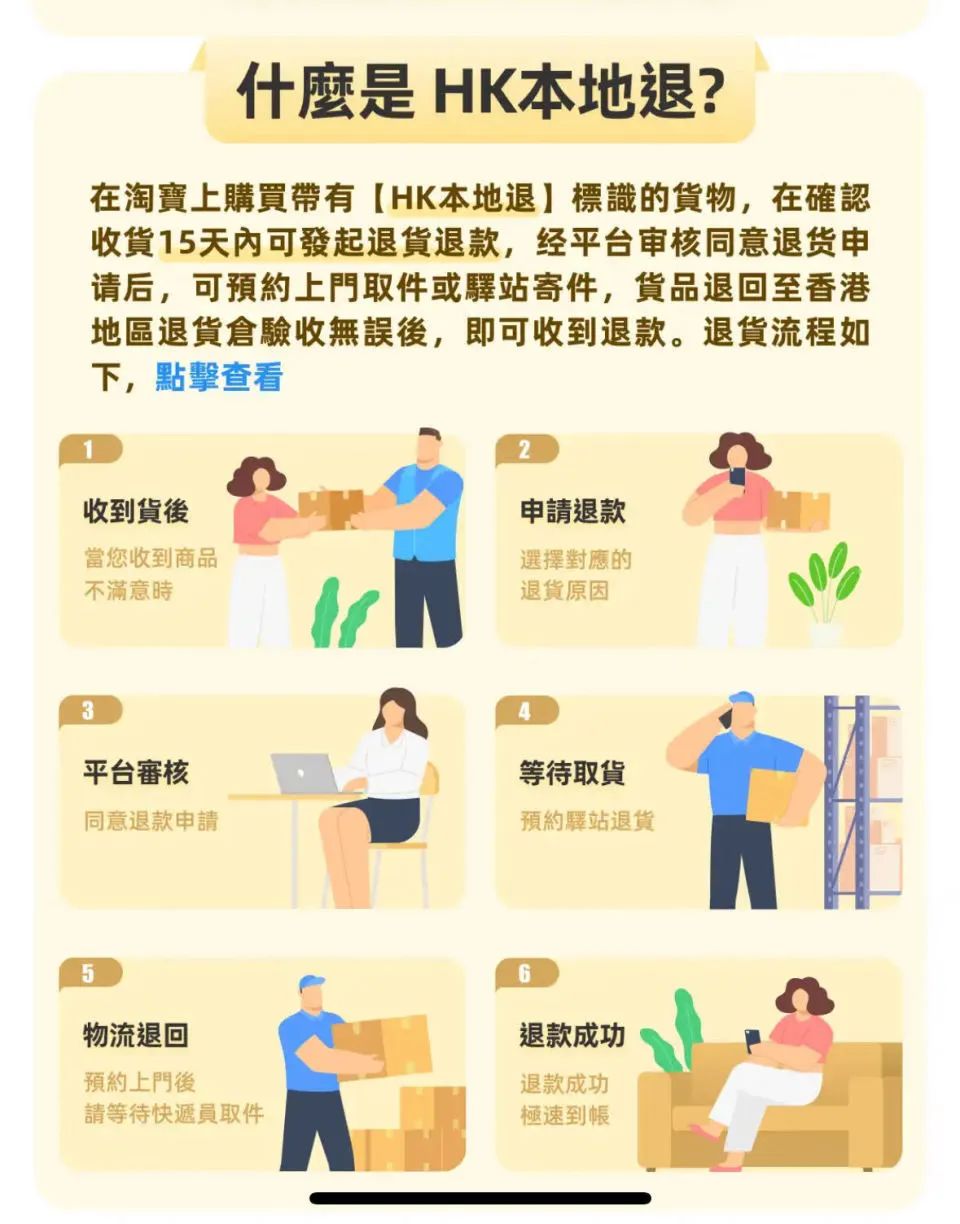Open the 點擊查看 return process link

(219, 377)
